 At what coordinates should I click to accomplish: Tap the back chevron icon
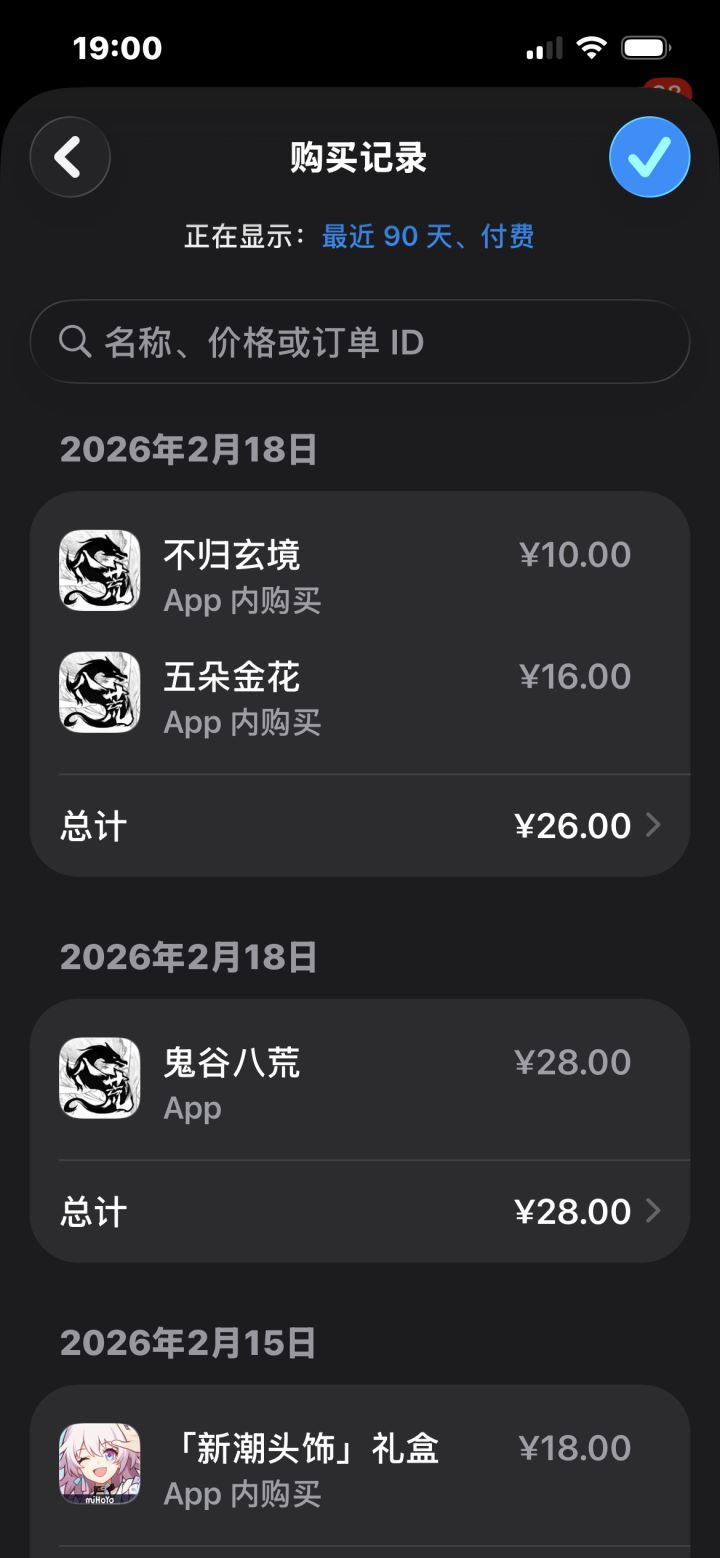(x=69, y=157)
